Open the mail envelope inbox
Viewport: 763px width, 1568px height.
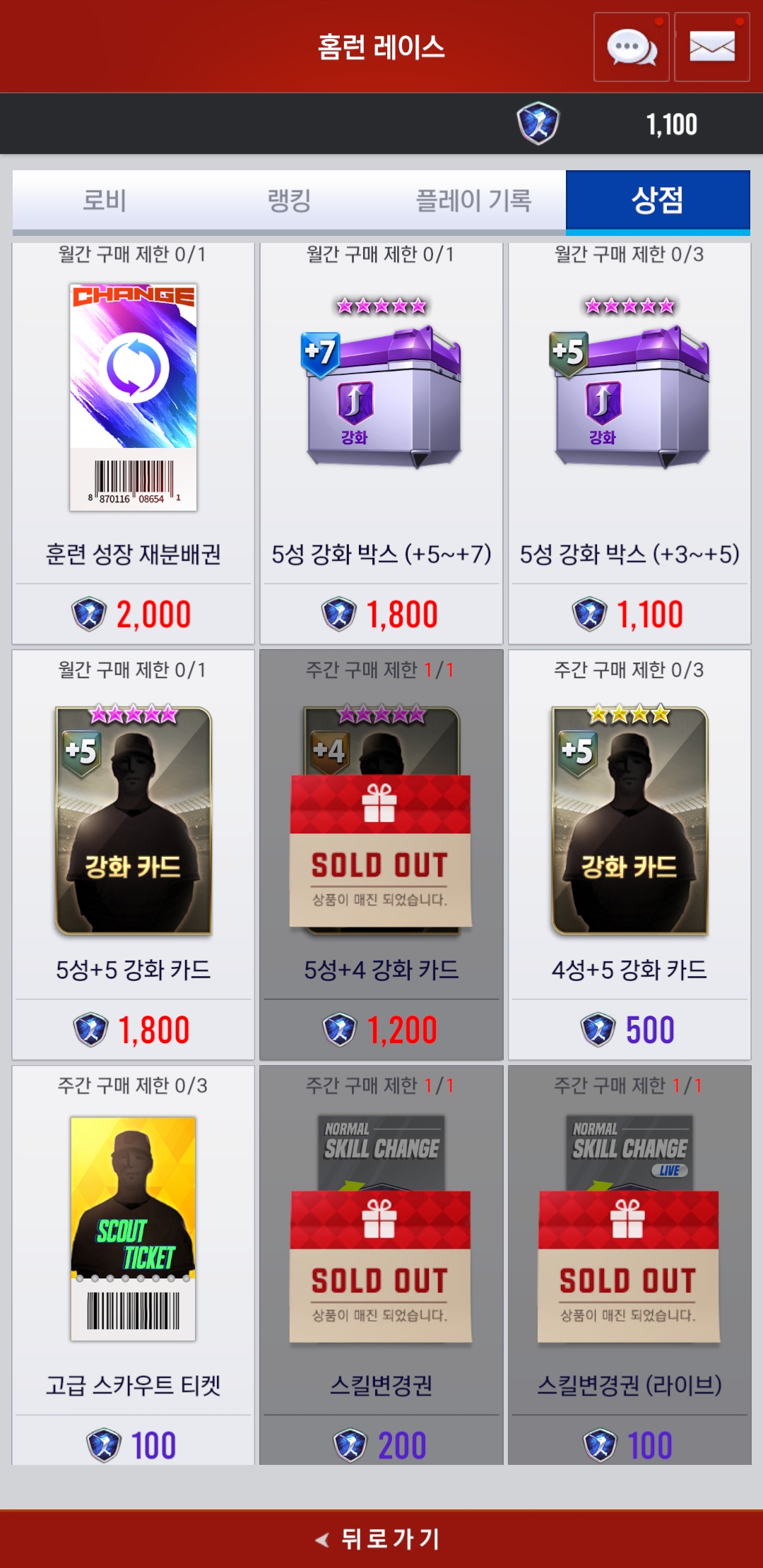click(x=711, y=47)
